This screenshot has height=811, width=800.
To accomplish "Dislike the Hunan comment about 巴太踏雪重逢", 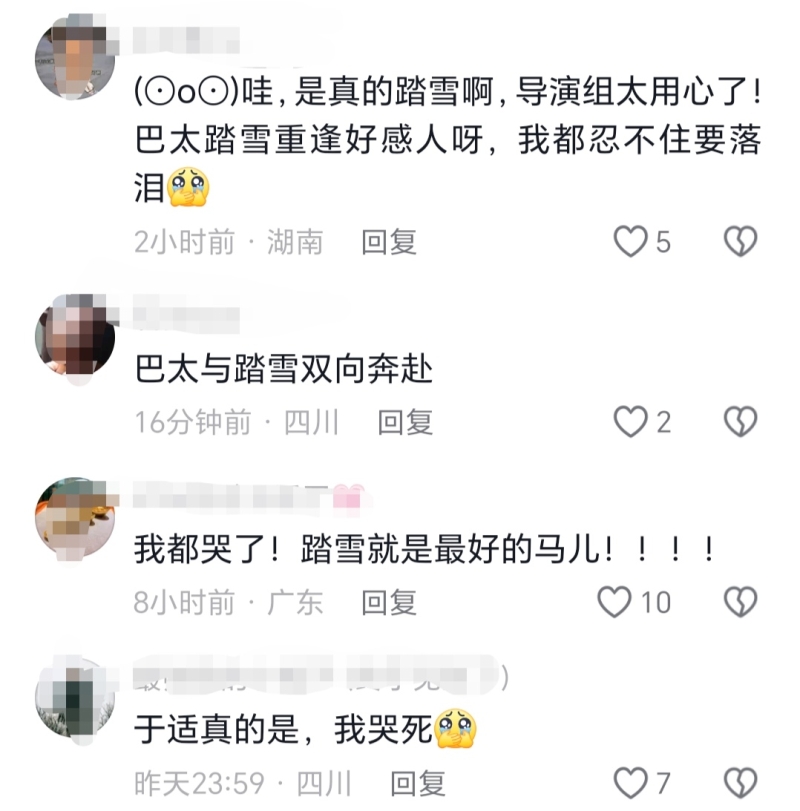I will [740, 242].
